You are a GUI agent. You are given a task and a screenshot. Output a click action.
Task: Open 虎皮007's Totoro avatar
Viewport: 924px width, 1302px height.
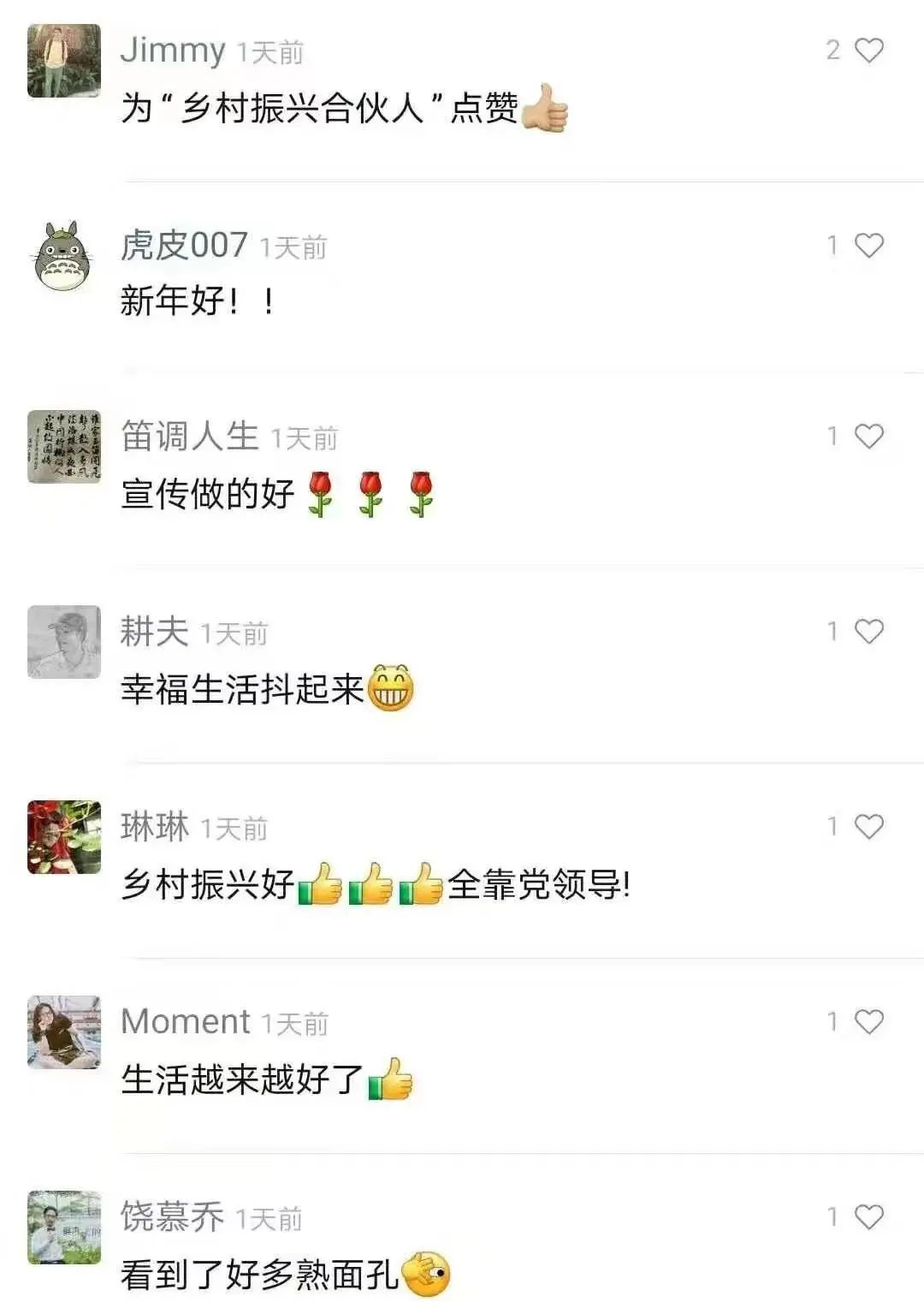[x=64, y=256]
